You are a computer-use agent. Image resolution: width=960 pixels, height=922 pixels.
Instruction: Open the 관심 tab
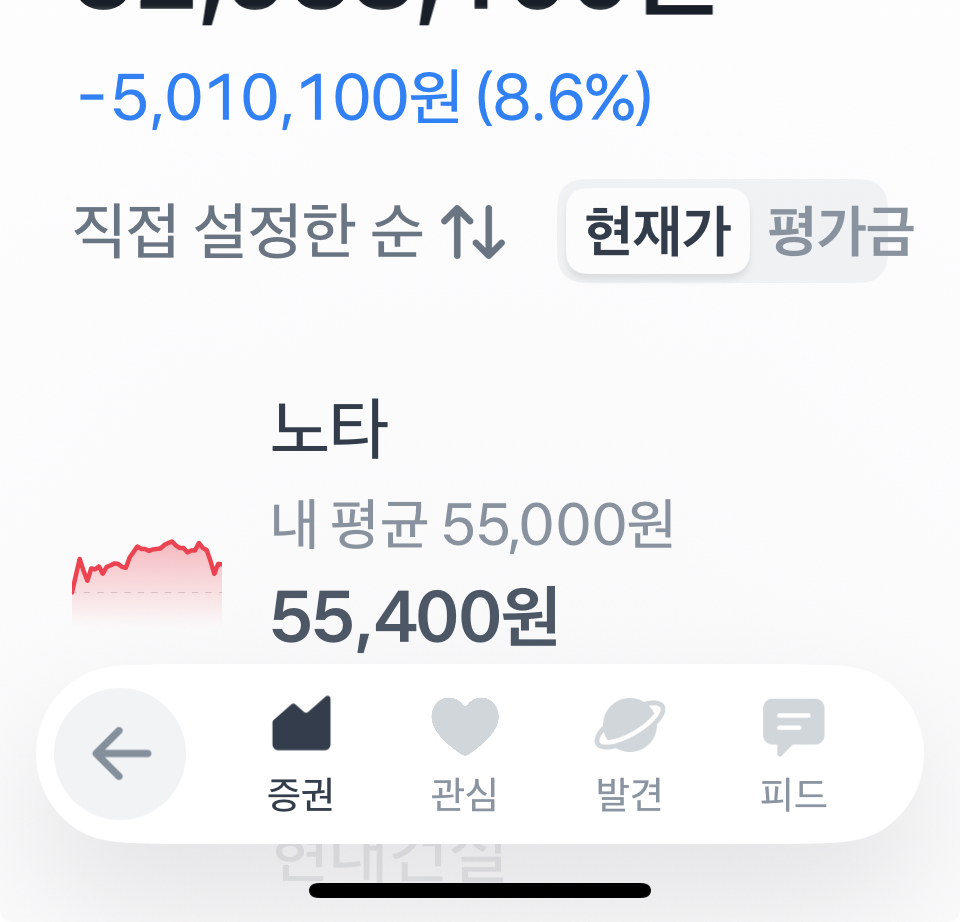click(464, 753)
